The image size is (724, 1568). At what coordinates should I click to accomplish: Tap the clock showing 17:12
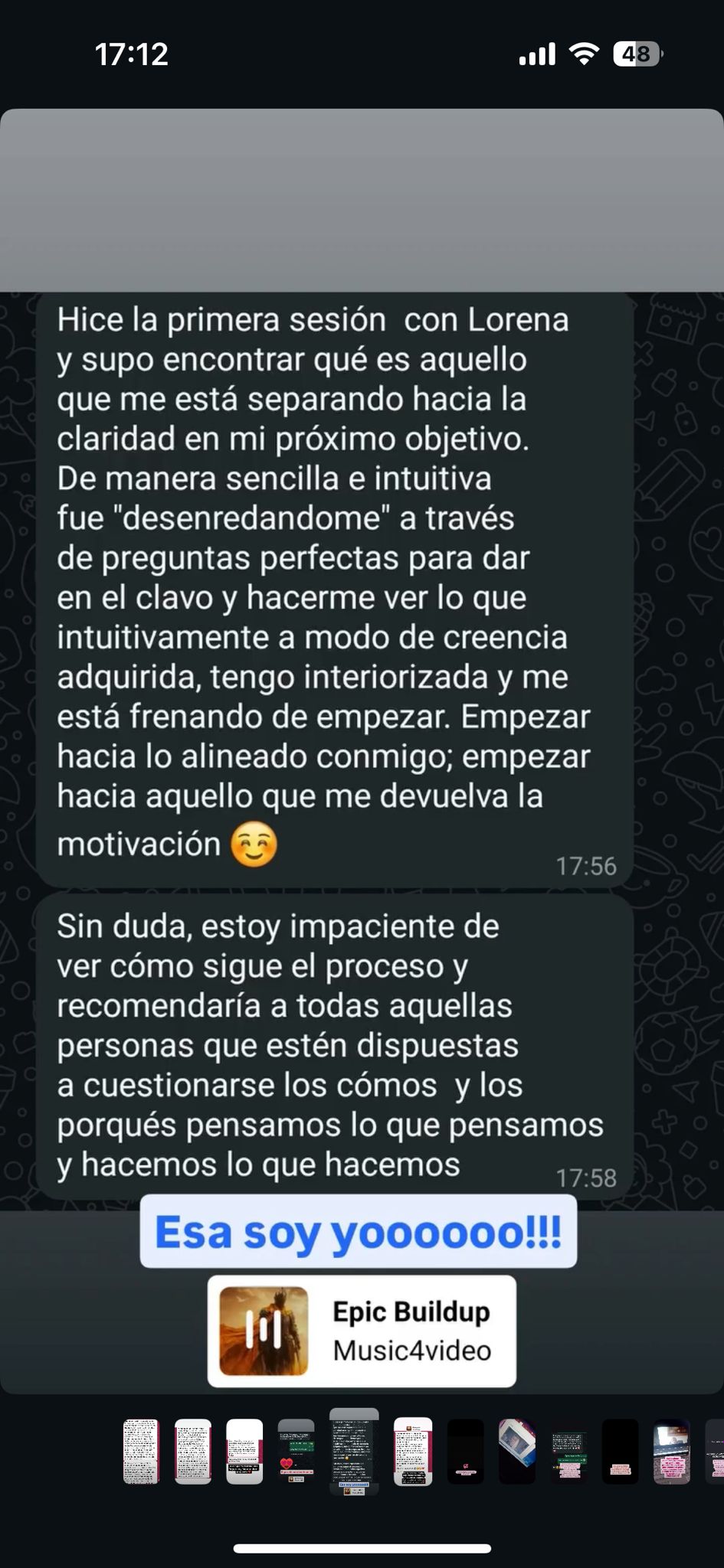pyautogui.click(x=134, y=54)
